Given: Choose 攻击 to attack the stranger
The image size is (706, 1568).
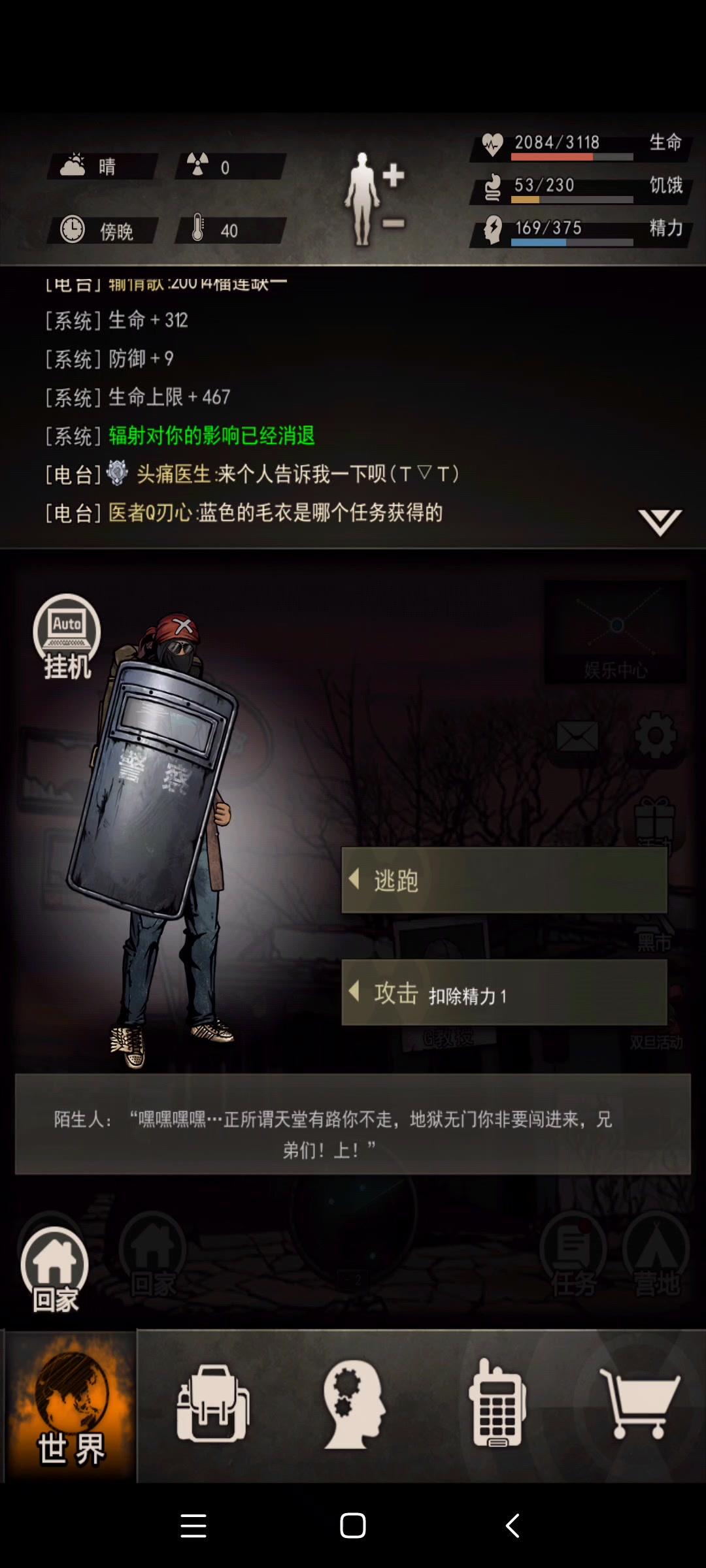Looking at the screenshot, I should point(503,993).
